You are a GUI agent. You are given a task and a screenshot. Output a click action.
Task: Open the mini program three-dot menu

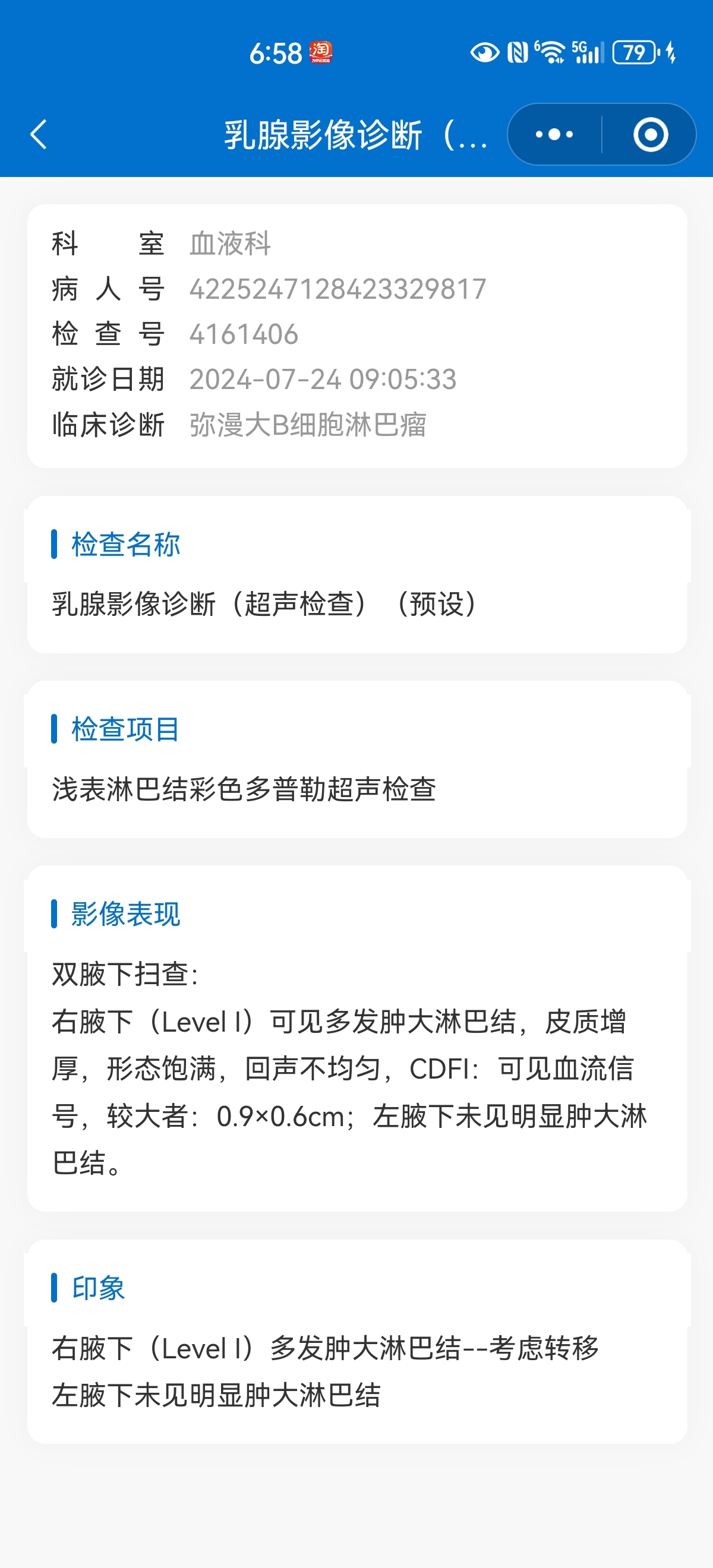click(x=554, y=134)
